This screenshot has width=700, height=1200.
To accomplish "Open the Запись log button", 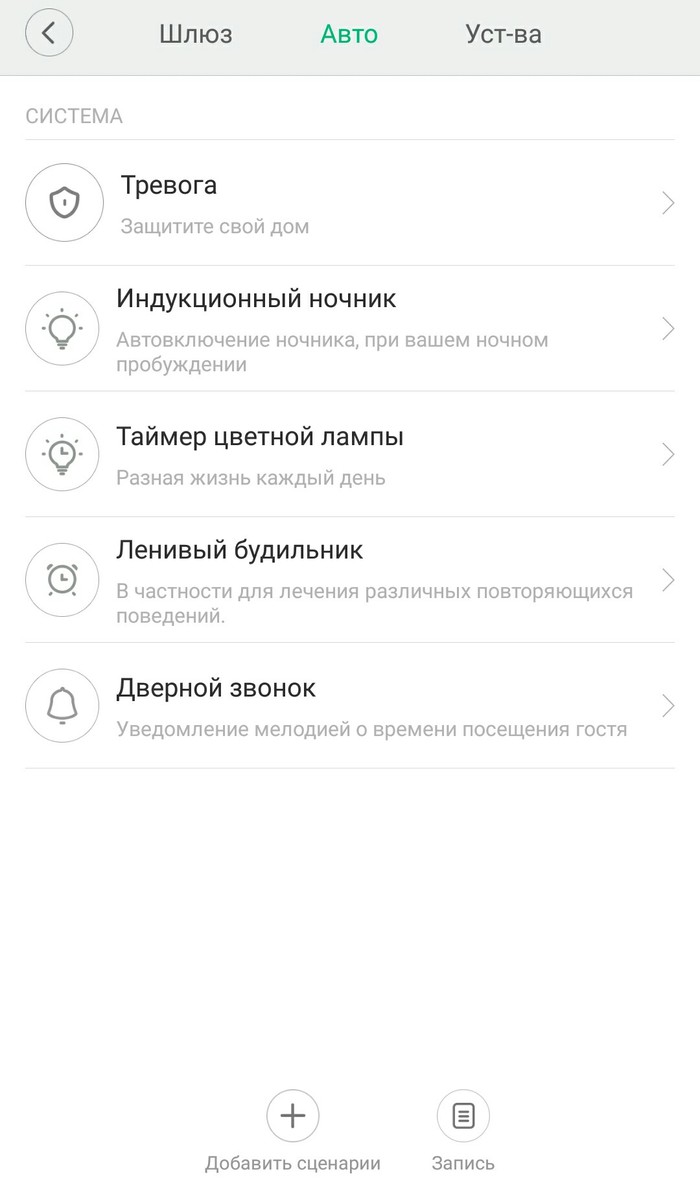I will coord(463,1116).
